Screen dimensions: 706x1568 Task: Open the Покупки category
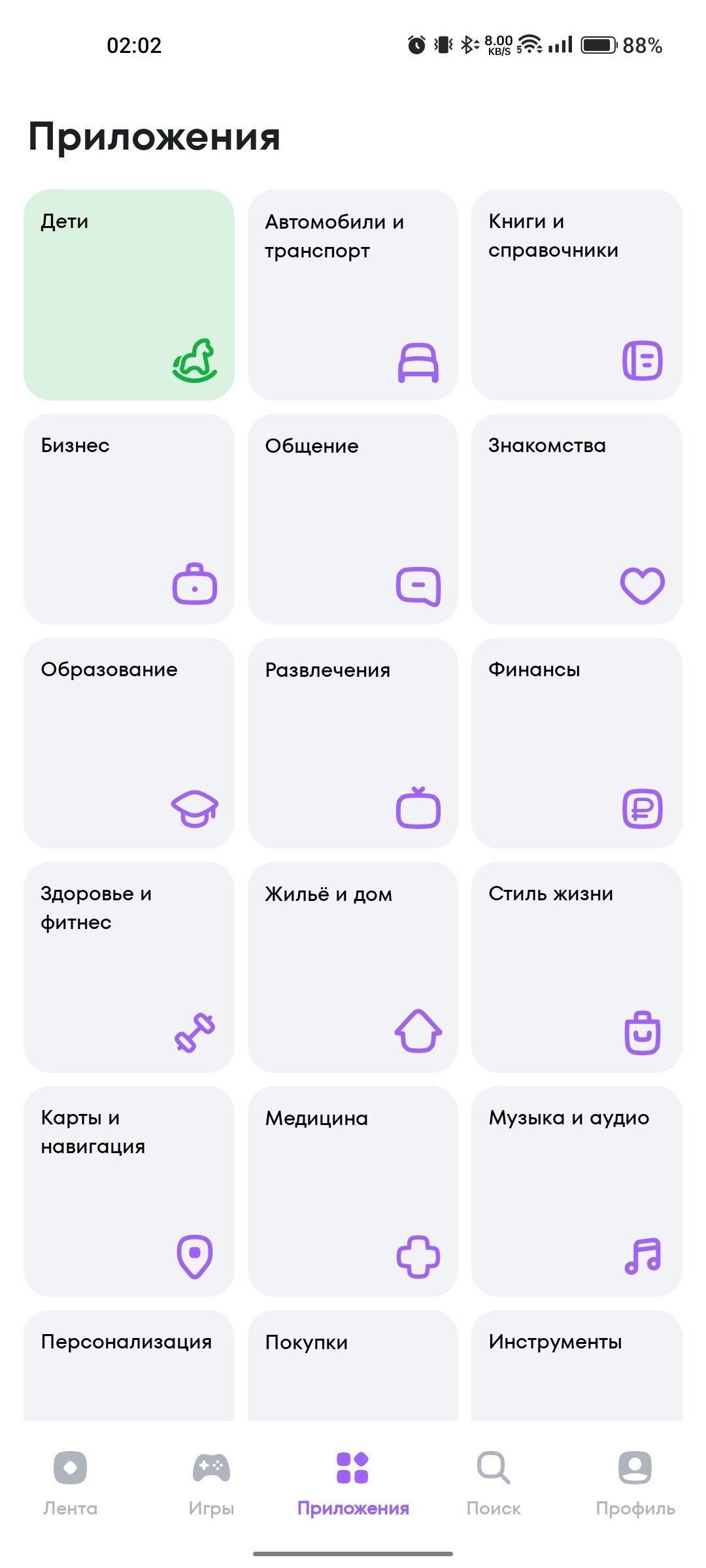(353, 1365)
